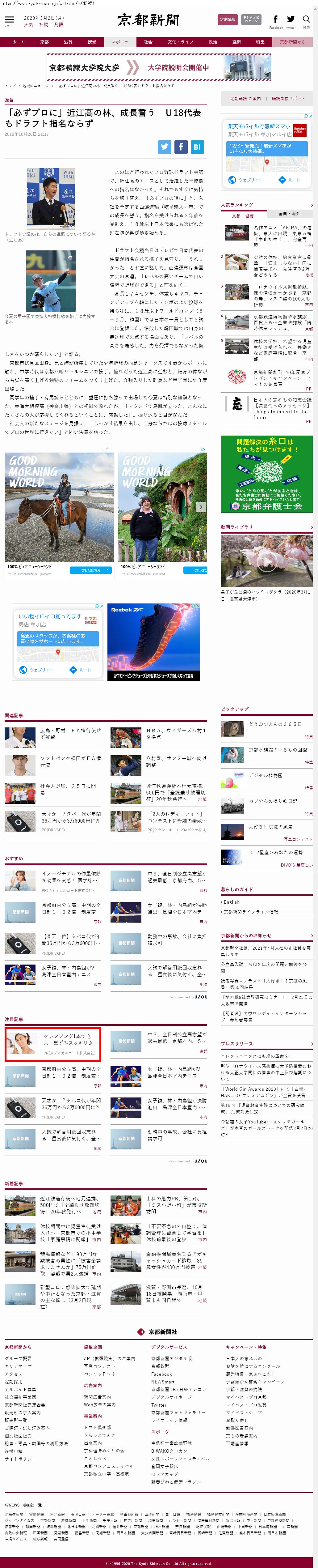318x1568 pixels.
Task: Select the 文化・ライフ tab
Action: tap(180, 42)
